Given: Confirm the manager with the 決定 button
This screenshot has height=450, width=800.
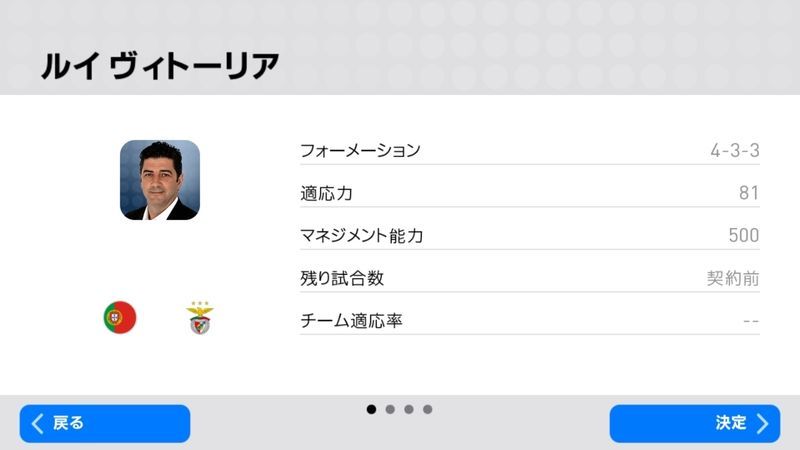Looking at the screenshot, I should click(x=694, y=423).
